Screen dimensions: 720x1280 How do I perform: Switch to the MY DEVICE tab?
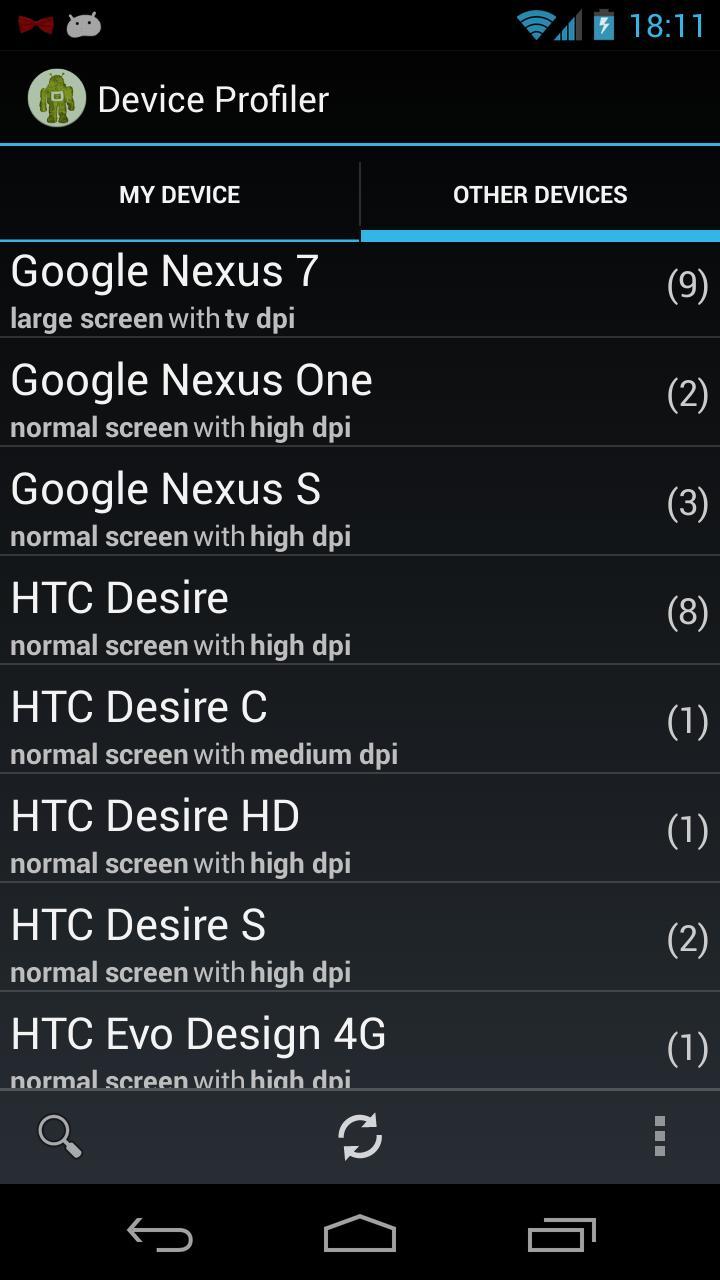179,194
